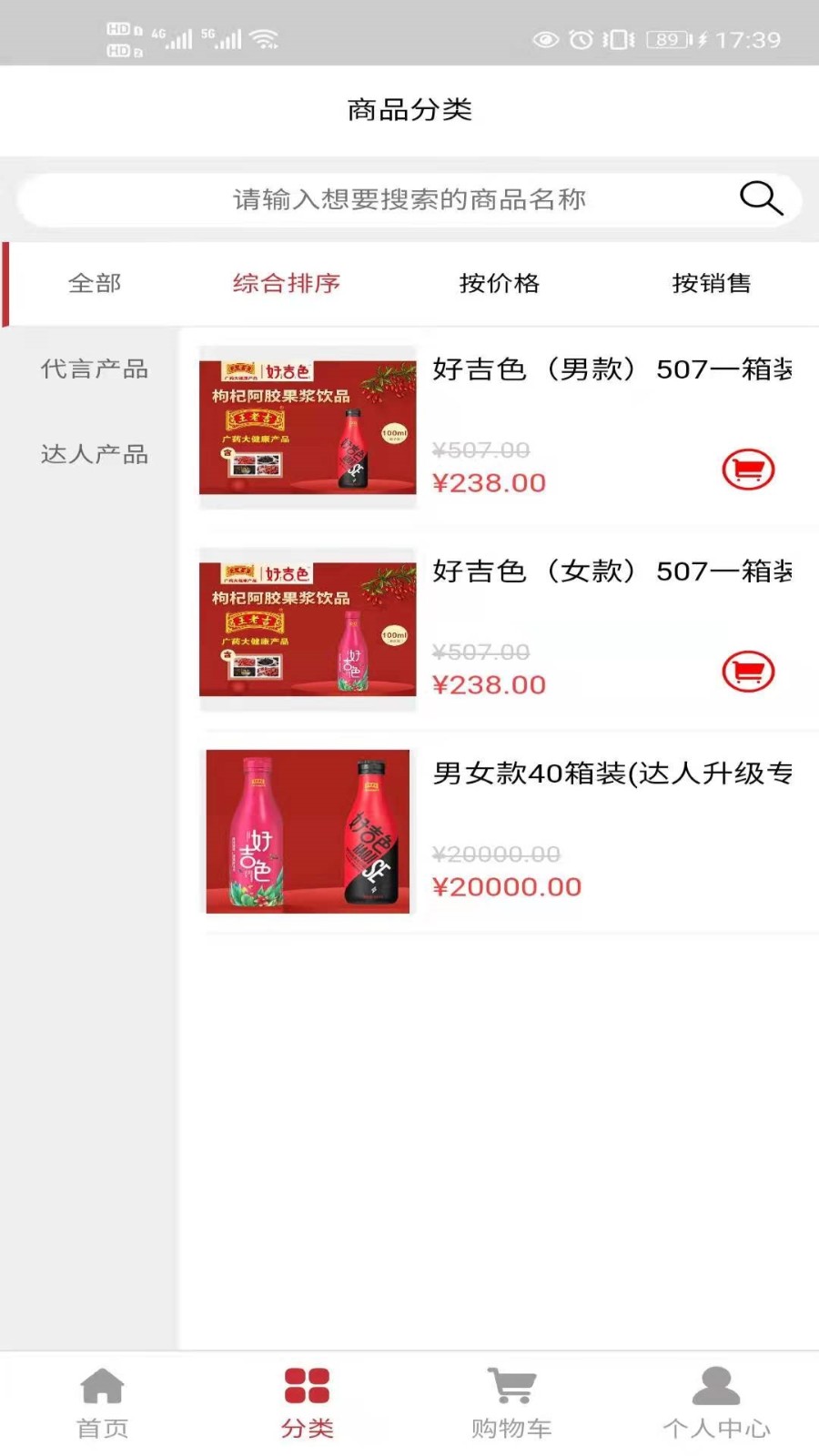Select 综合排序 sorting option

point(286,283)
